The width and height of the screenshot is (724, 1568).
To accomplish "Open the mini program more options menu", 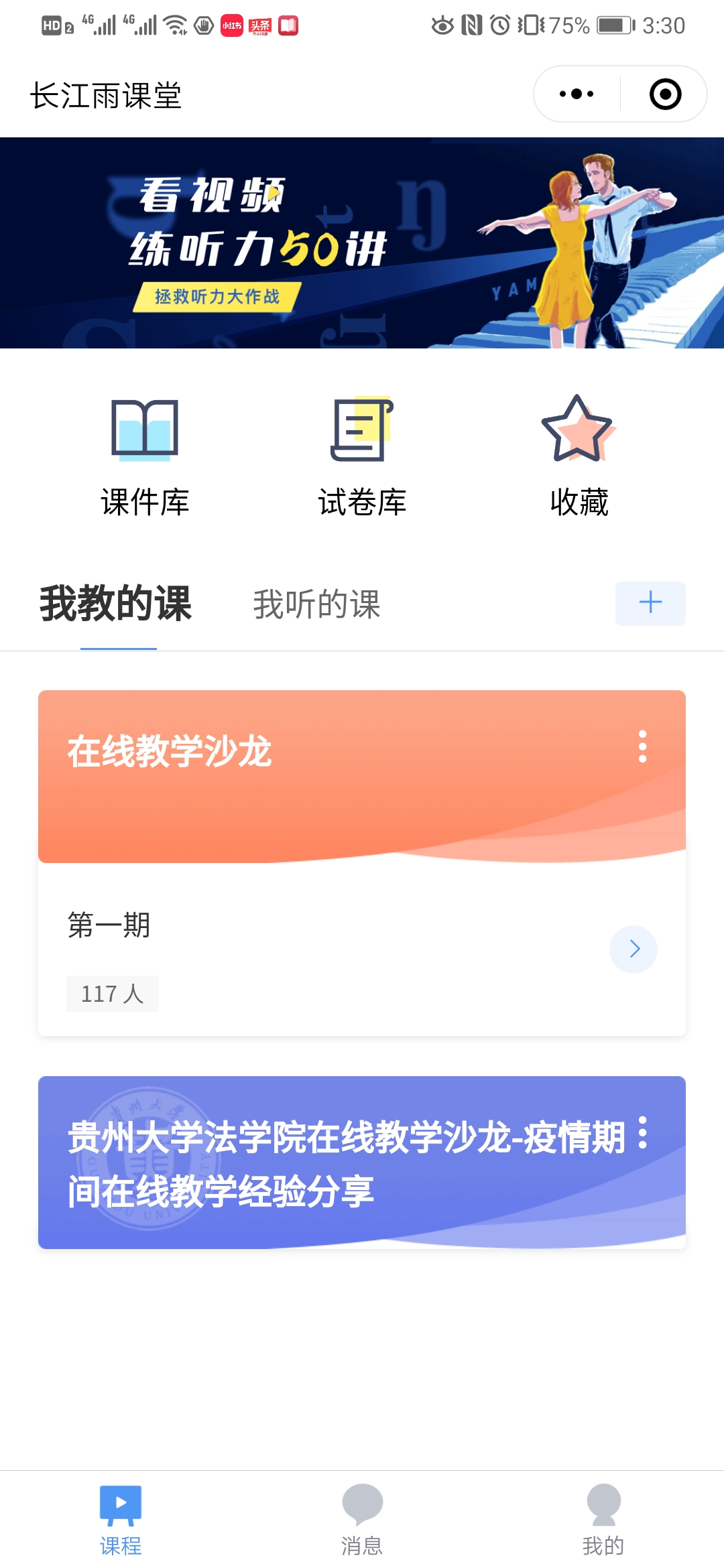I will click(577, 94).
